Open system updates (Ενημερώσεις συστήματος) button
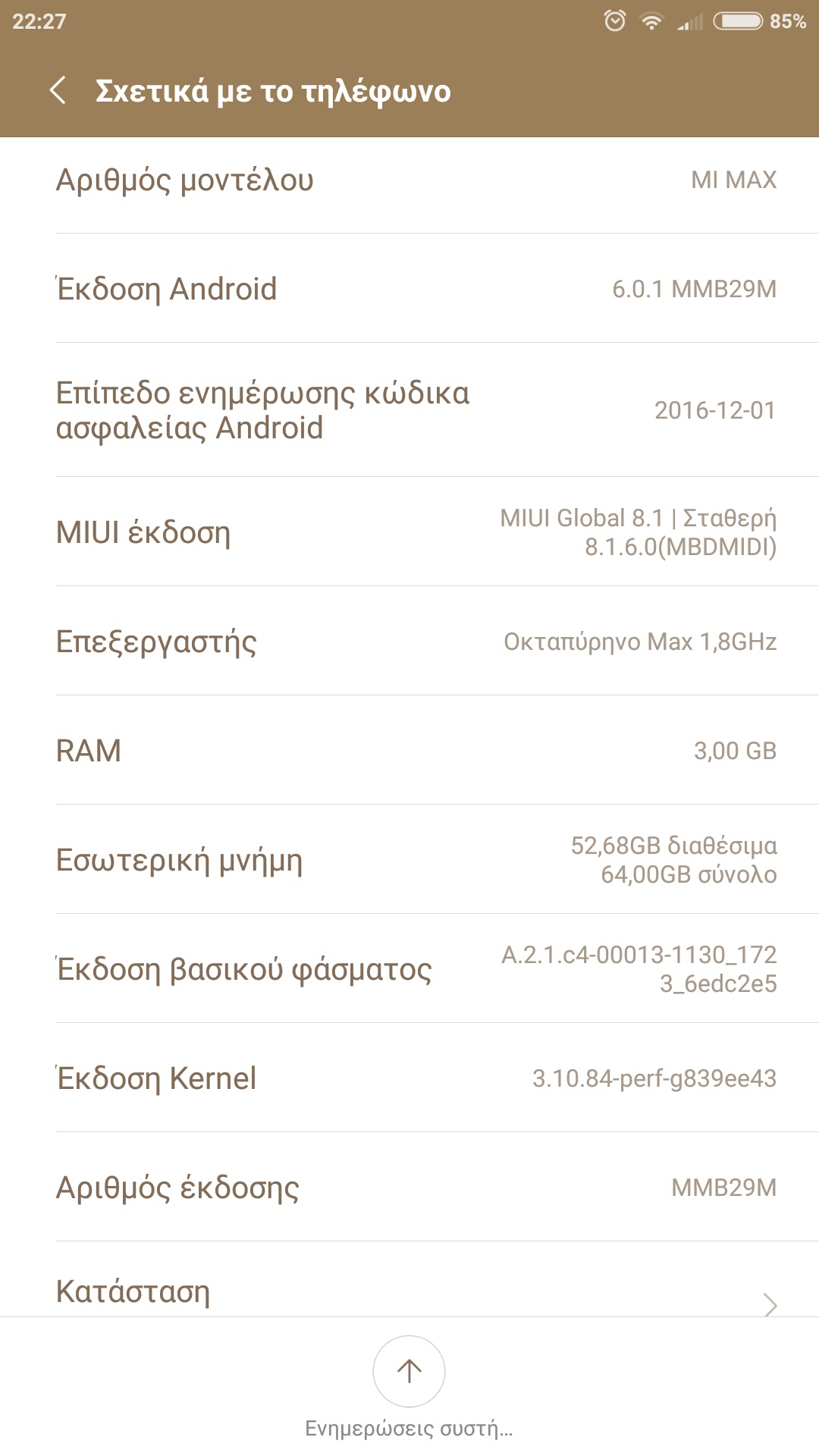819x1456 pixels. pyautogui.click(x=409, y=1371)
